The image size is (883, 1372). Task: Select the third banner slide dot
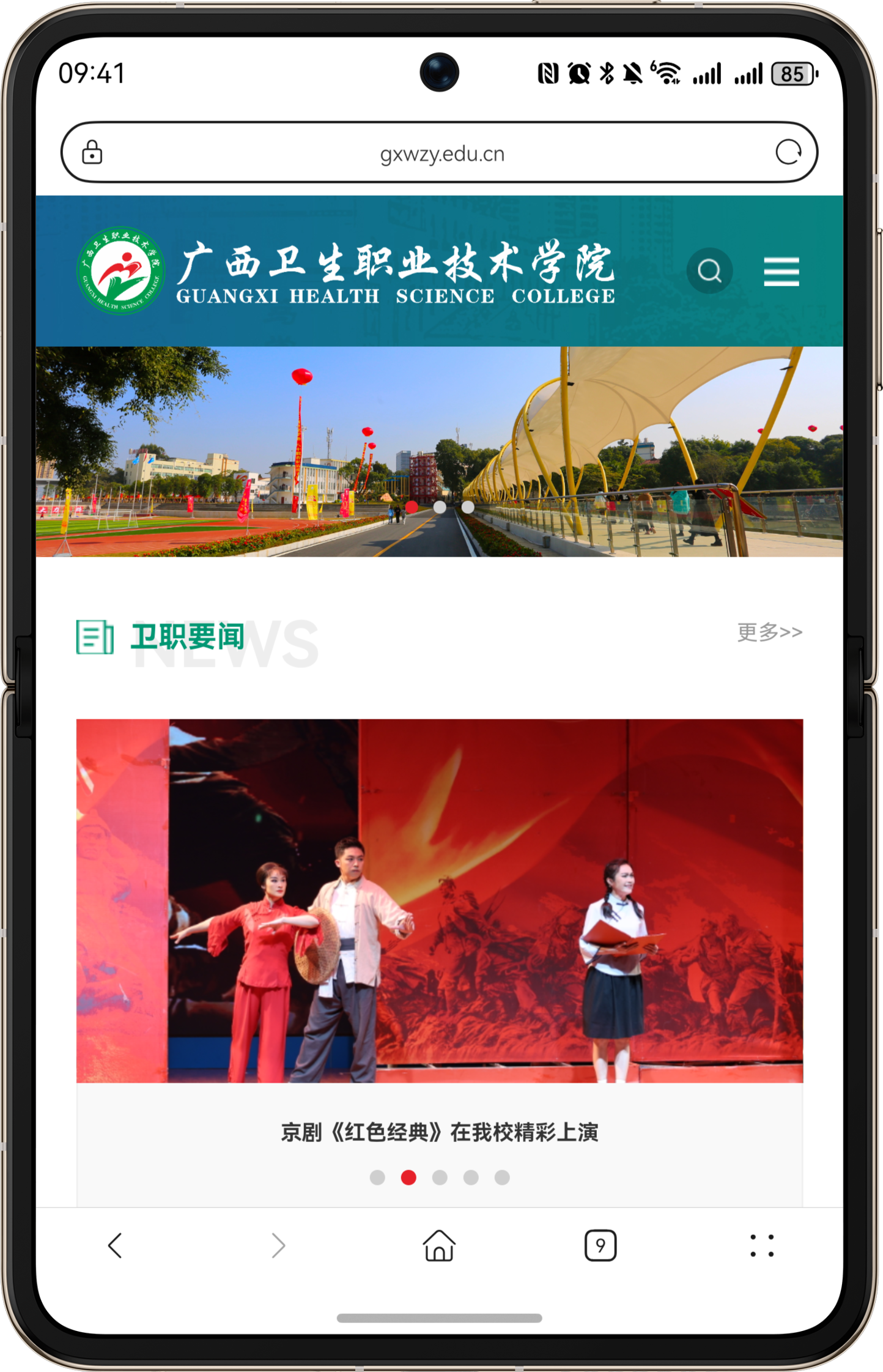coord(468,507)
